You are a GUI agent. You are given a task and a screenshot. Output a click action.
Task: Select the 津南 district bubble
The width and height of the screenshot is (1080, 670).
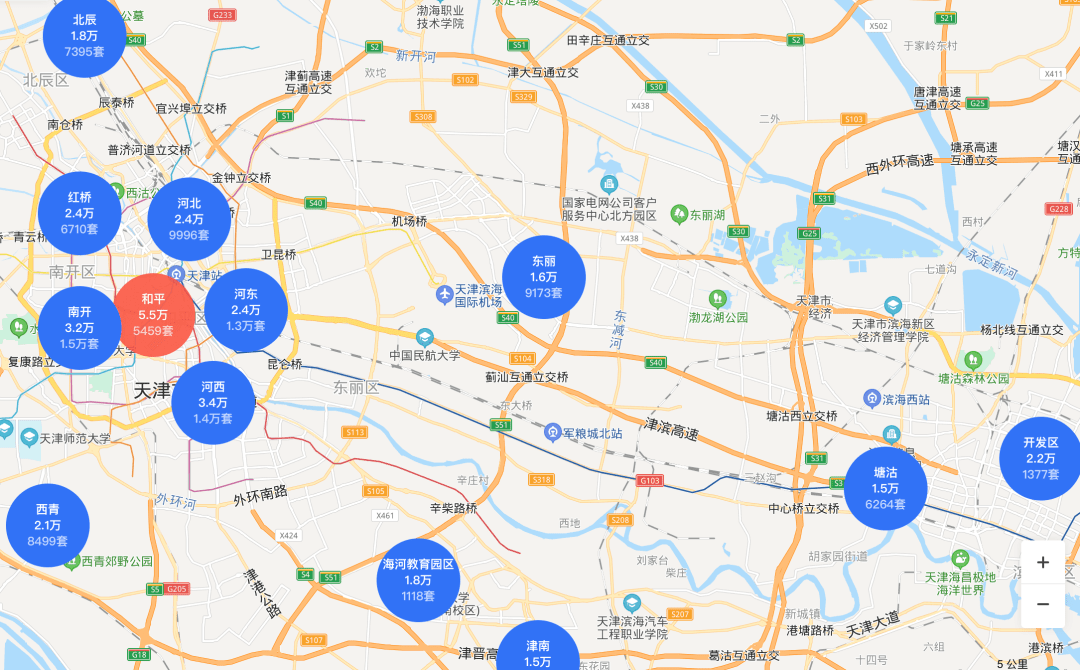coord(538,650)
